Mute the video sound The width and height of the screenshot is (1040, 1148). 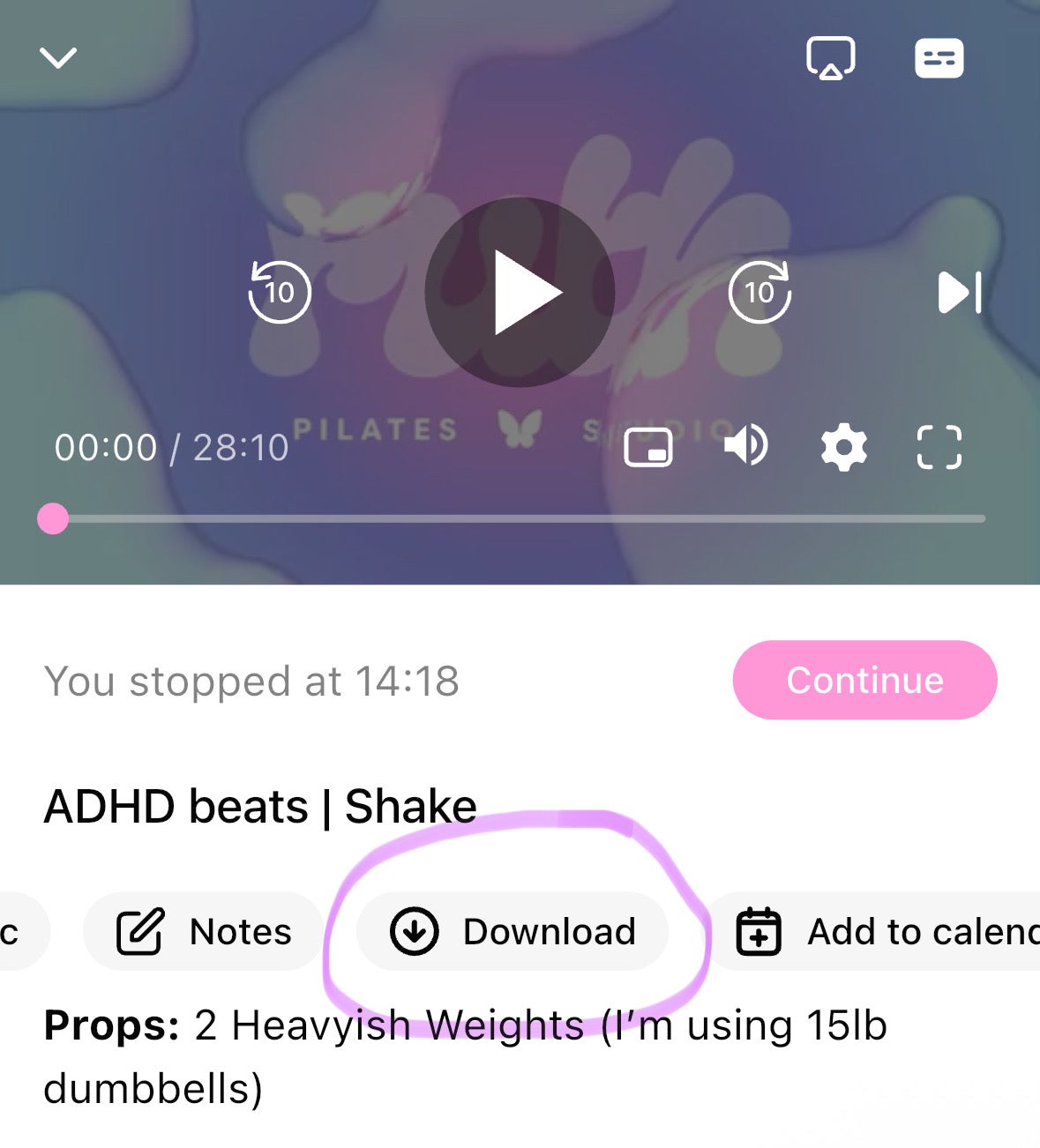(746, 445)
